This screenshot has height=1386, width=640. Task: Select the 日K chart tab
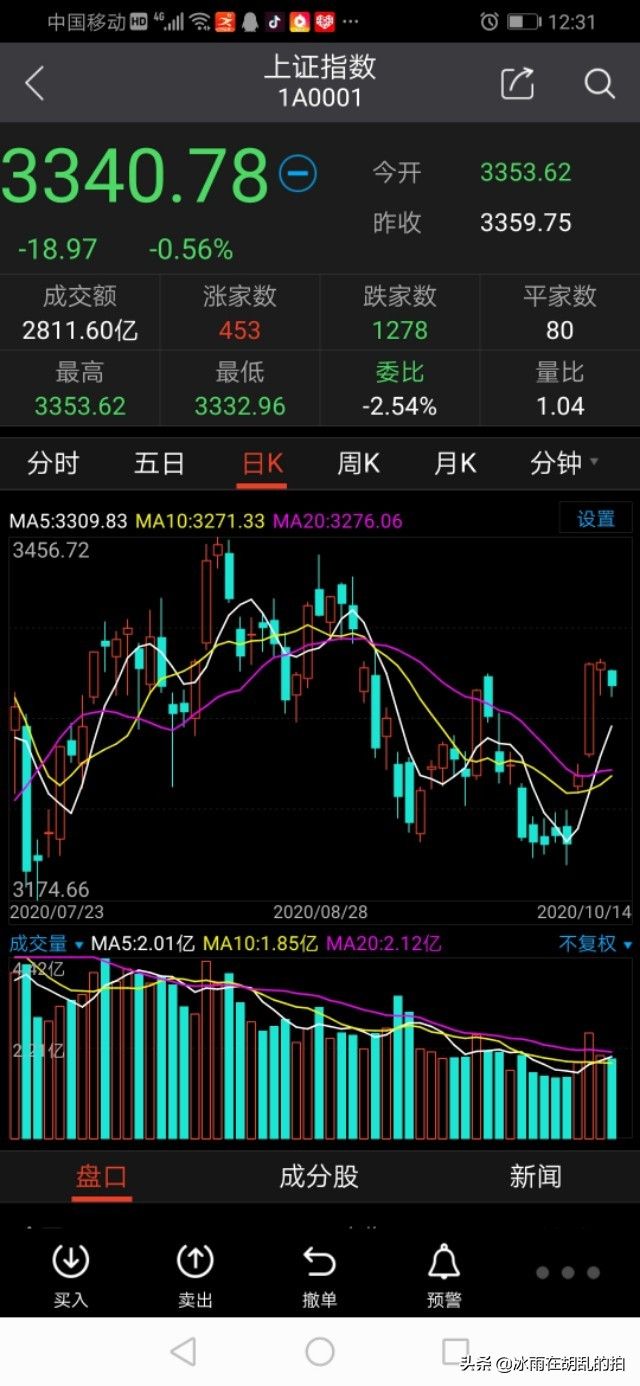point(263,464)
